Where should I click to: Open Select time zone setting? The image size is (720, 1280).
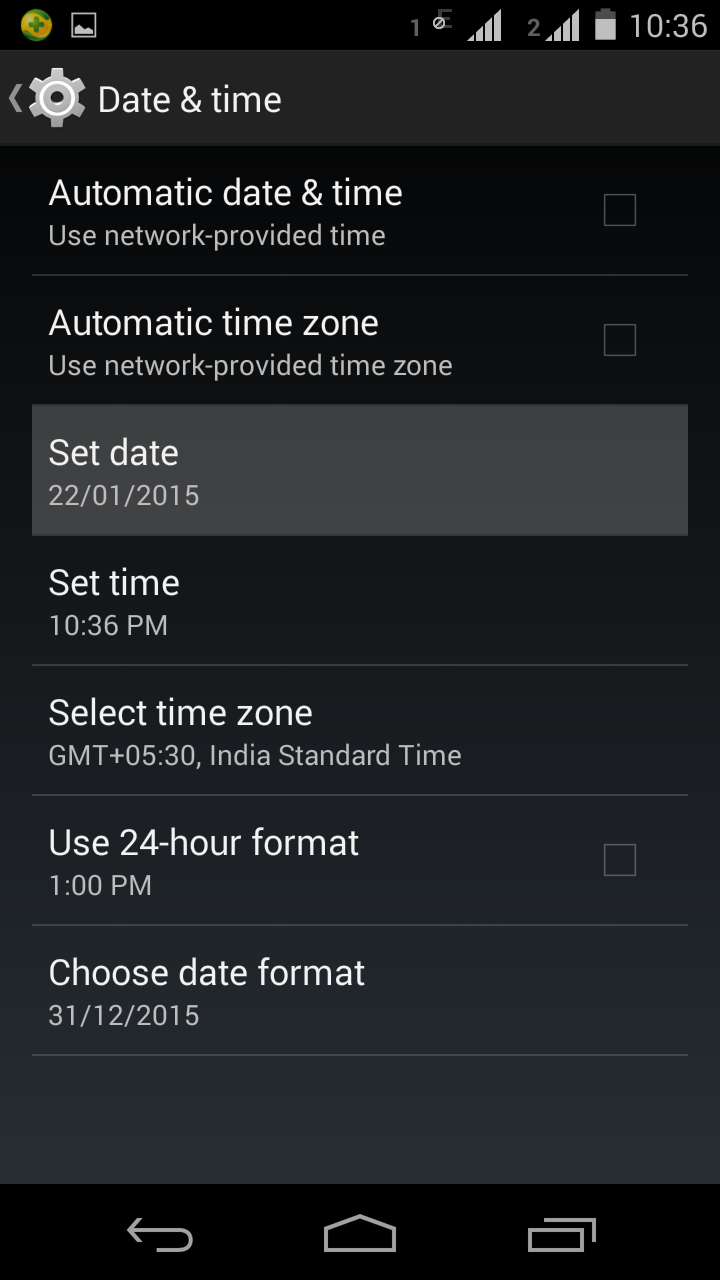click(x=360, y=731)
